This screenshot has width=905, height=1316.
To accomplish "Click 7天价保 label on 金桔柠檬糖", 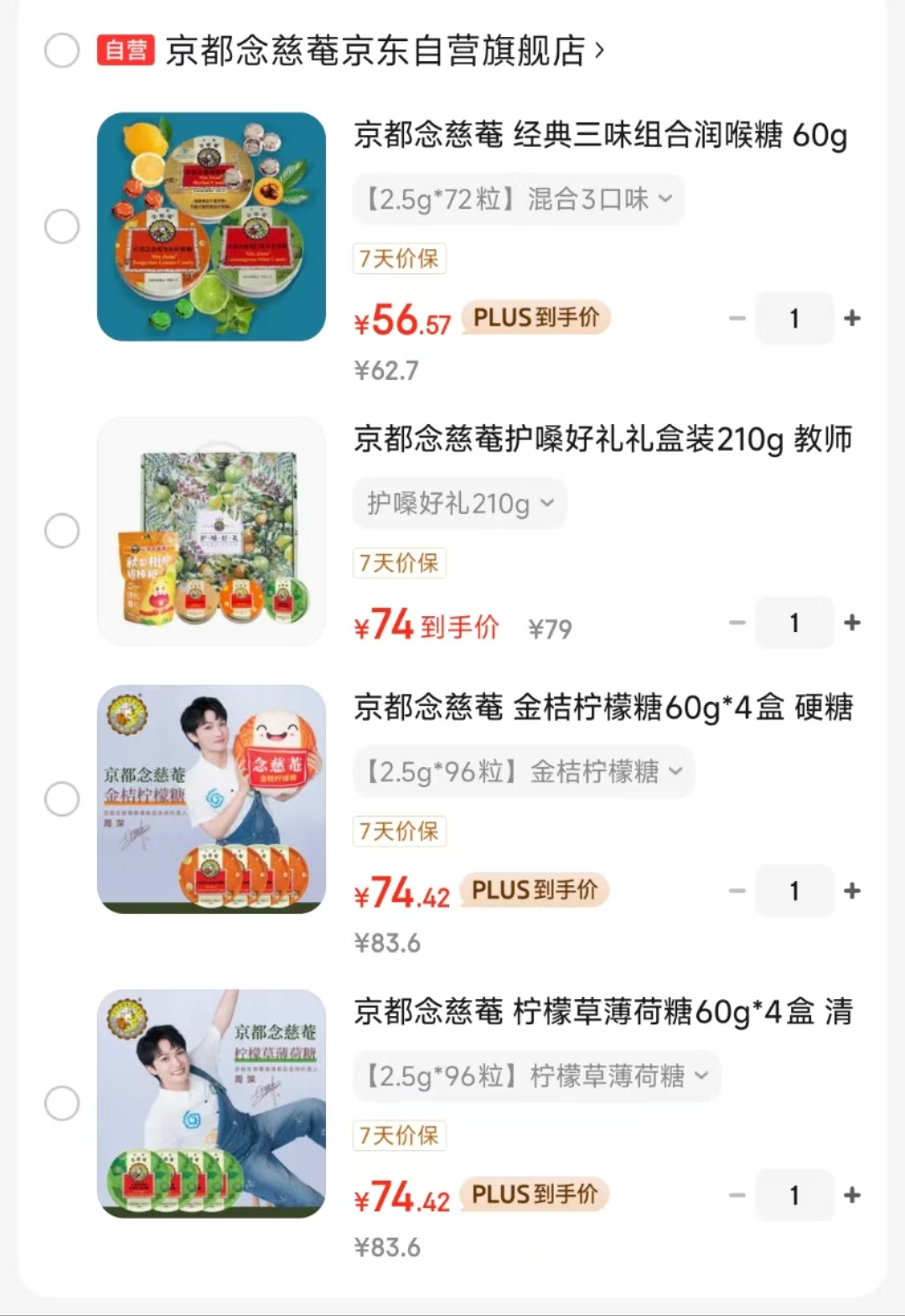I will (399, 831).
